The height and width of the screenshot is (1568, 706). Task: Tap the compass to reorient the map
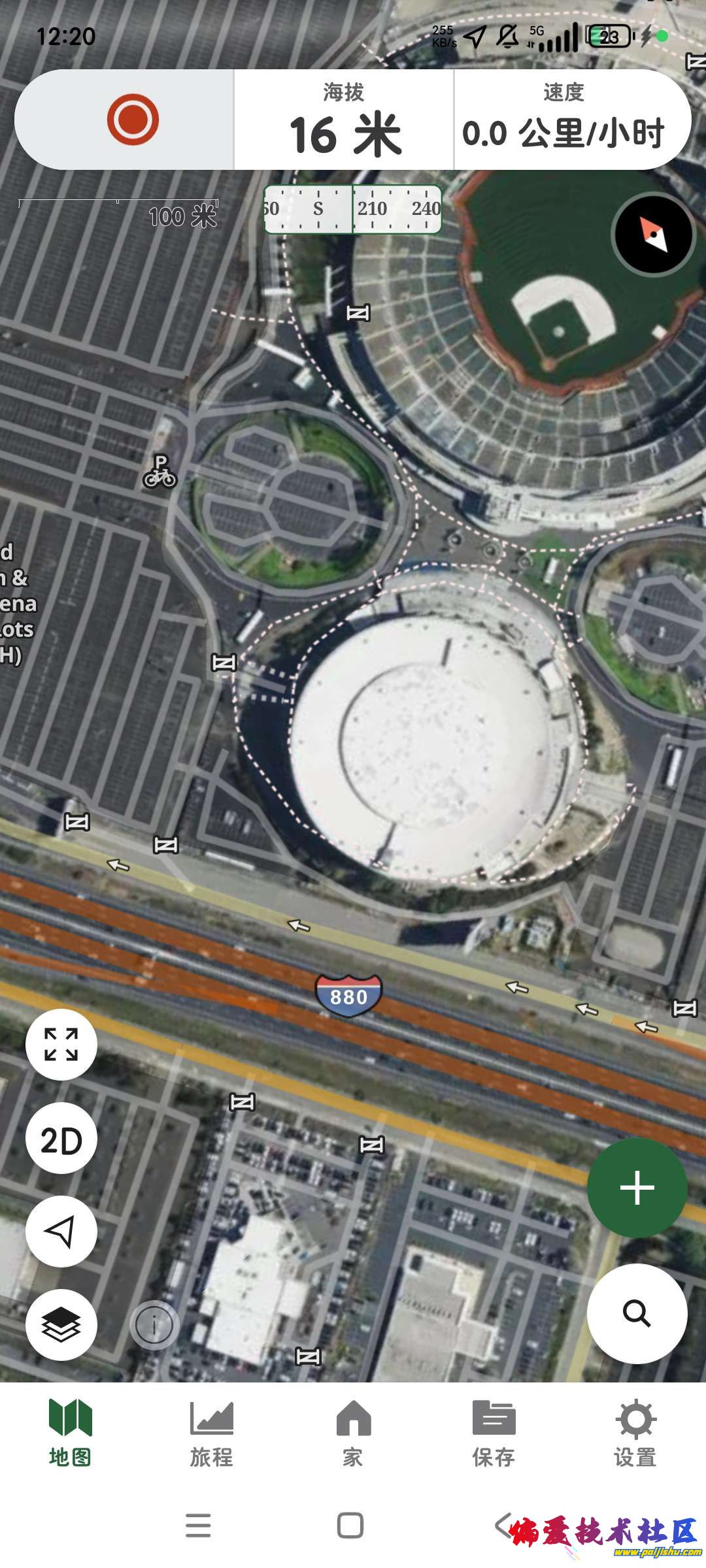(653, 235)
